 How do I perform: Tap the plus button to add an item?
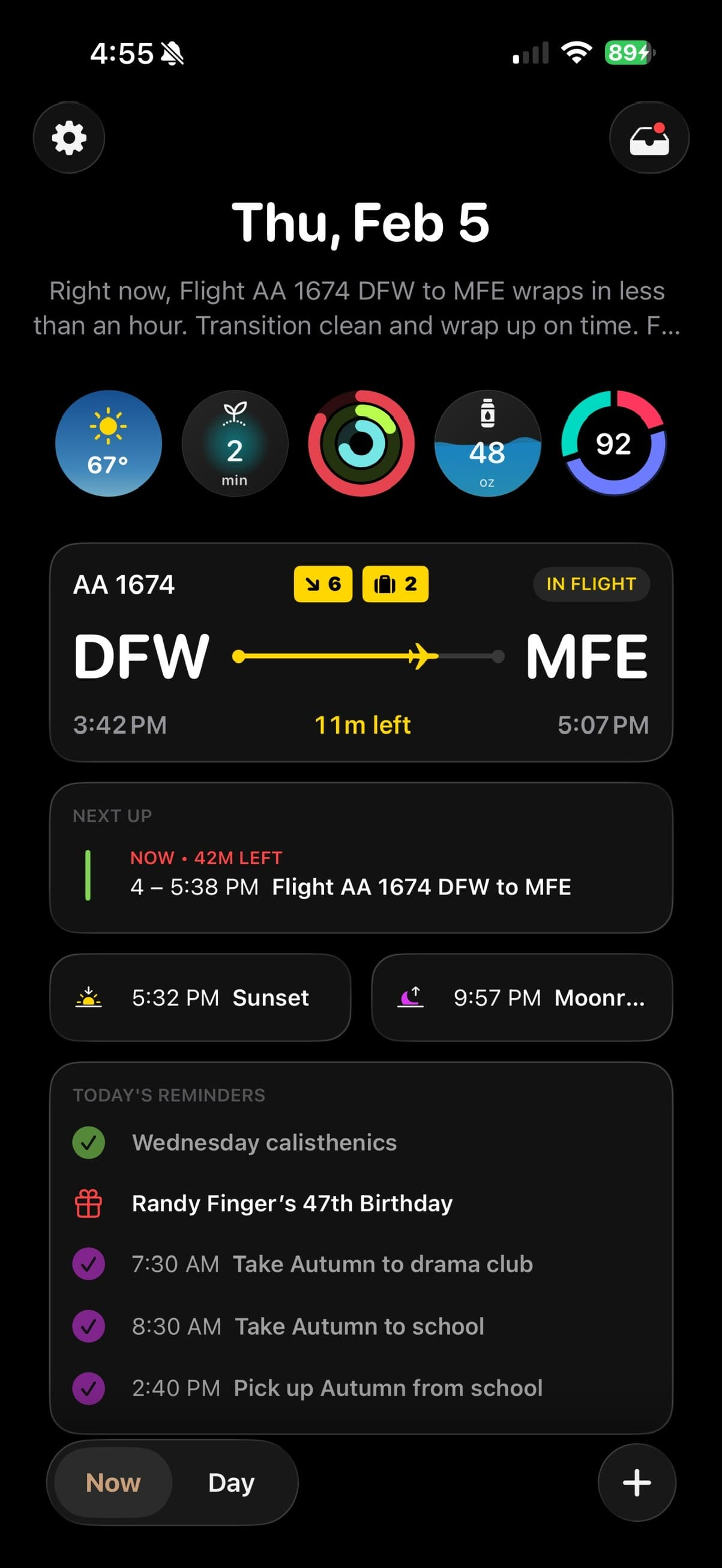(637, 1482)
